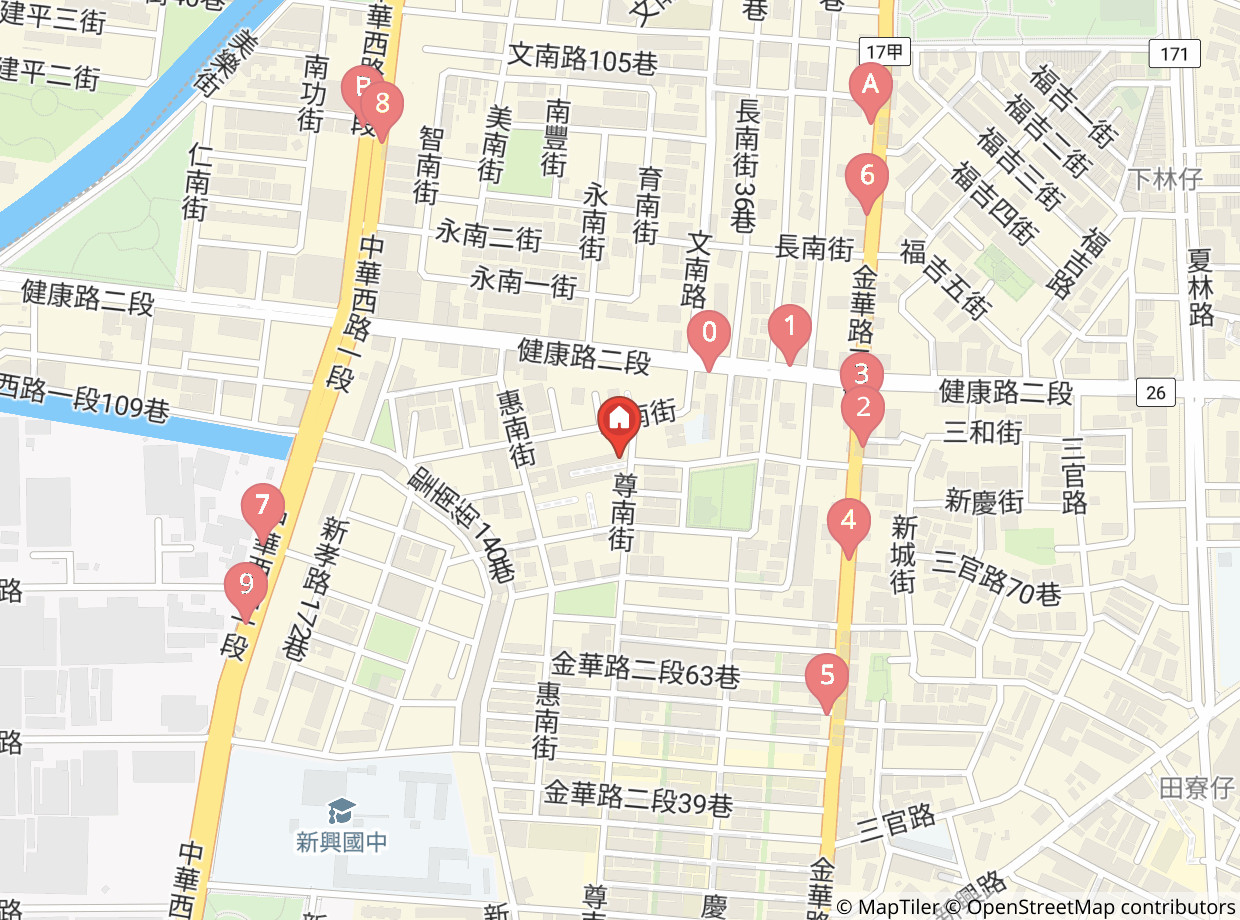
Task: Select map marker 1 near 長南街
Action: tap(789, 327)
